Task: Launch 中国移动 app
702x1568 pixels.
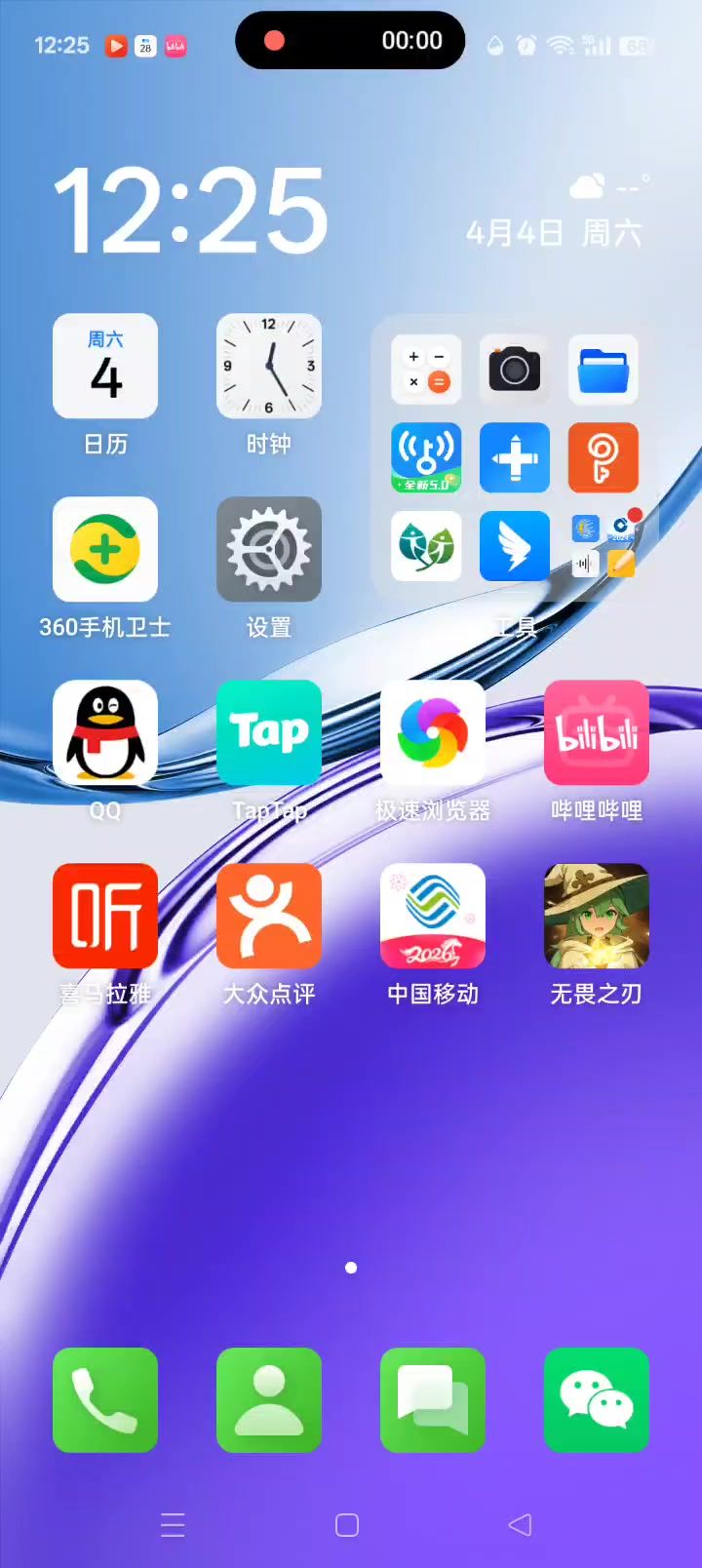Action: [432, 917]
